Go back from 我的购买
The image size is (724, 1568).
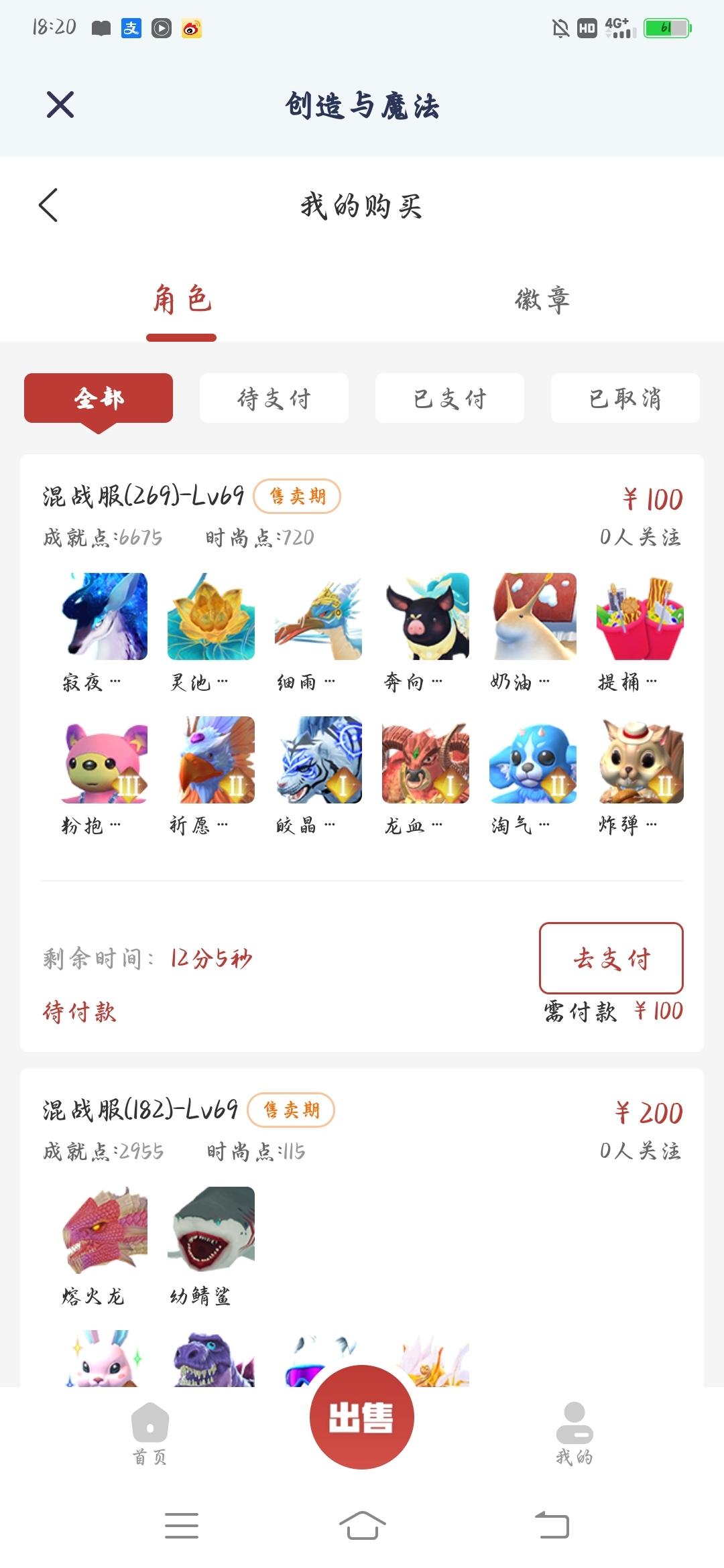coord(48,205)
